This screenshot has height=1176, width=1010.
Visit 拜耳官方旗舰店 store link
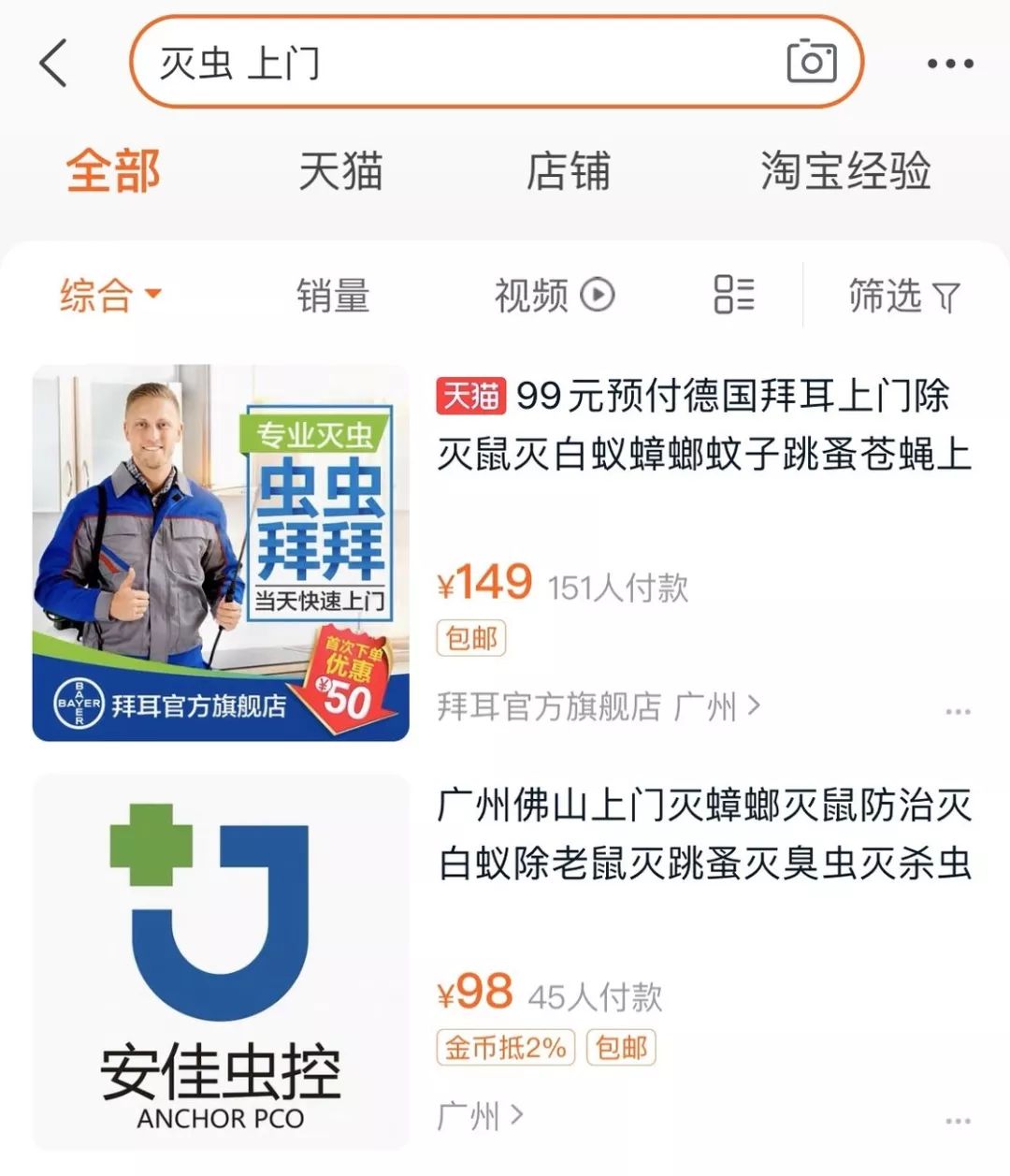tap(599, 706)
